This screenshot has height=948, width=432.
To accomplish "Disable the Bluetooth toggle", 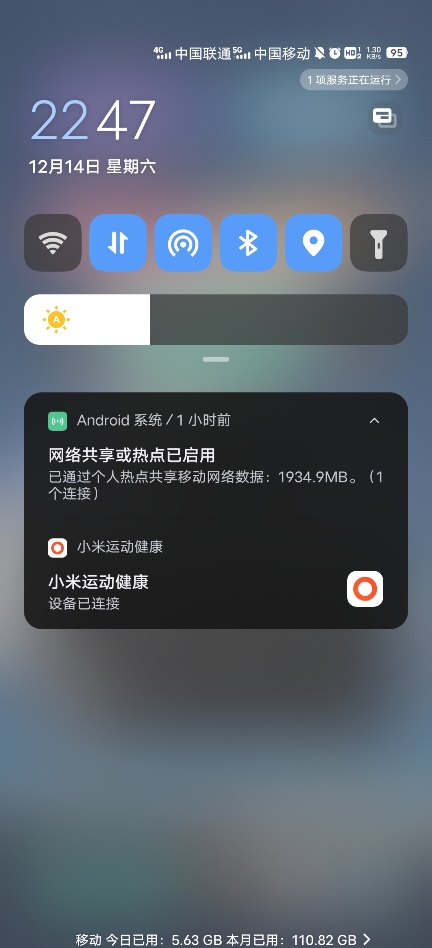I will [248, 242].
